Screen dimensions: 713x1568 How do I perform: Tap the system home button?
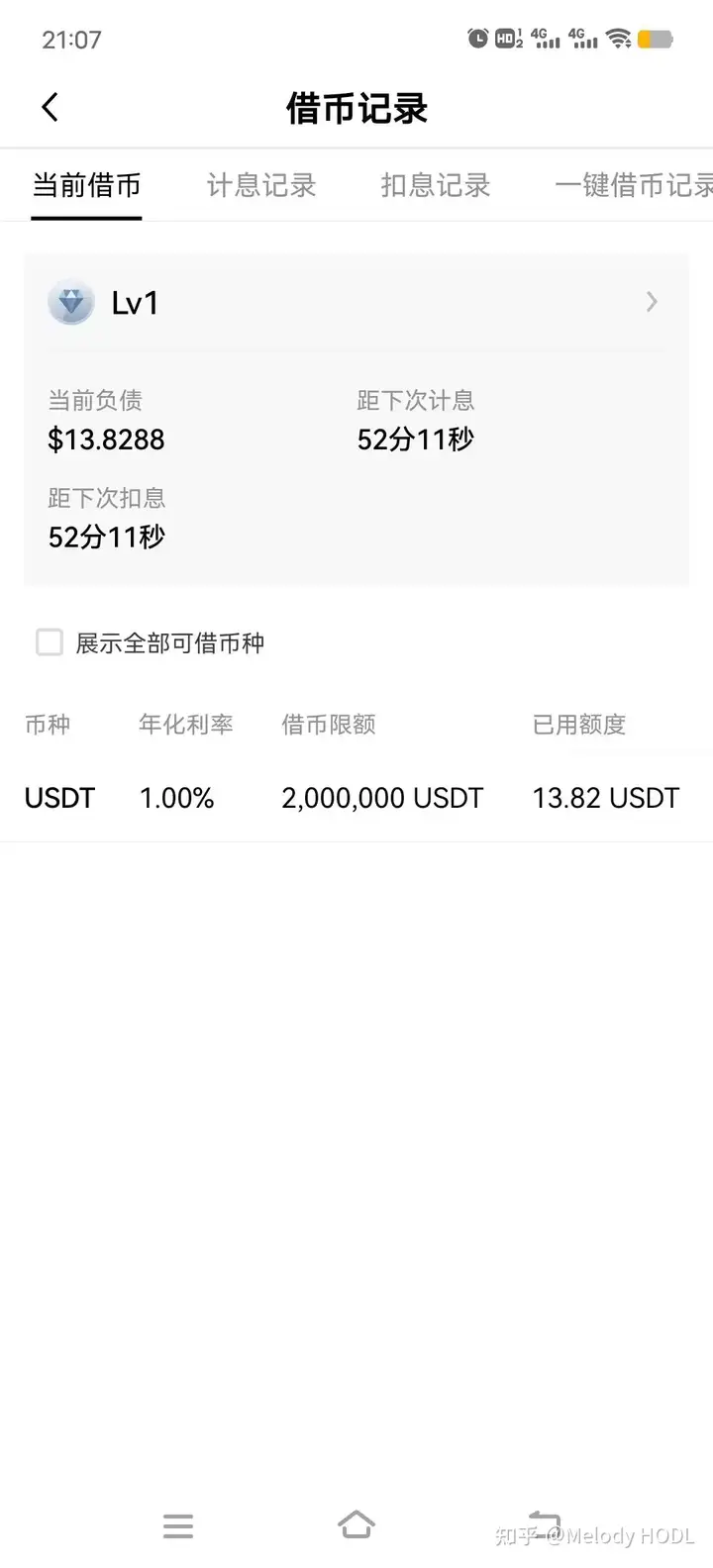pos(356,1524)
